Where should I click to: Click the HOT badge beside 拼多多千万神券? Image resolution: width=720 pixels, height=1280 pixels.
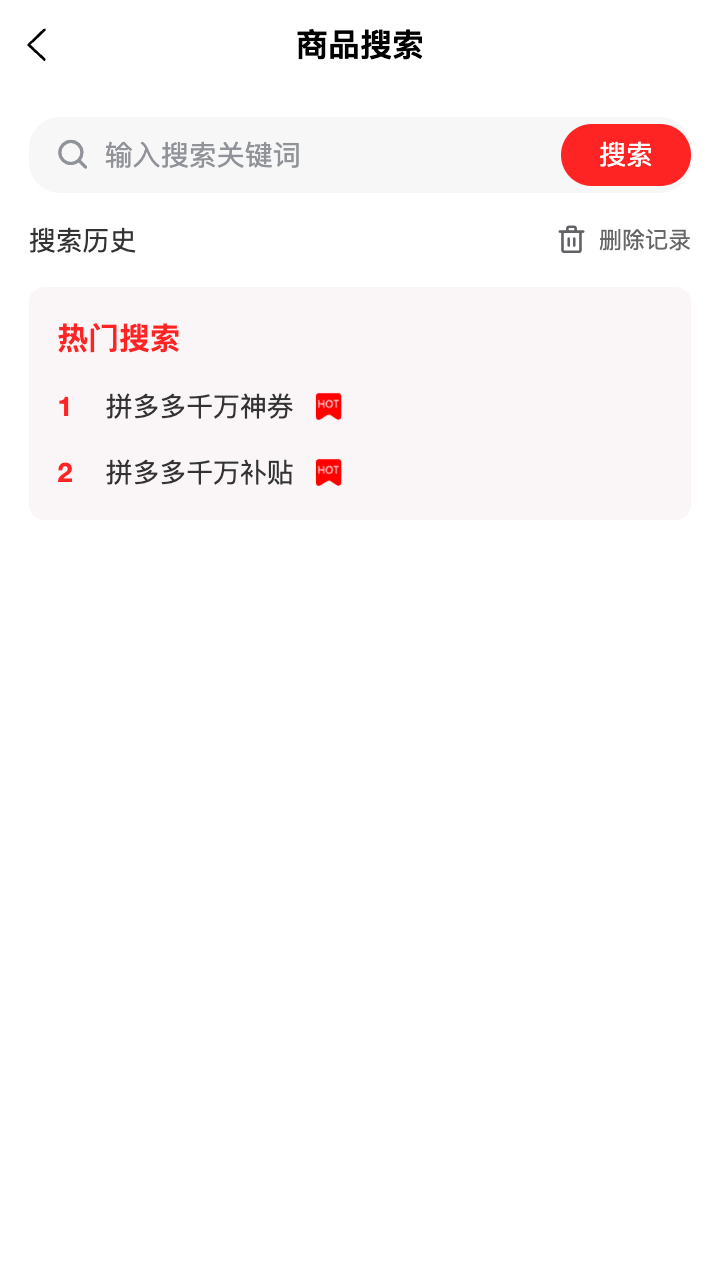[x=328, y=406]
